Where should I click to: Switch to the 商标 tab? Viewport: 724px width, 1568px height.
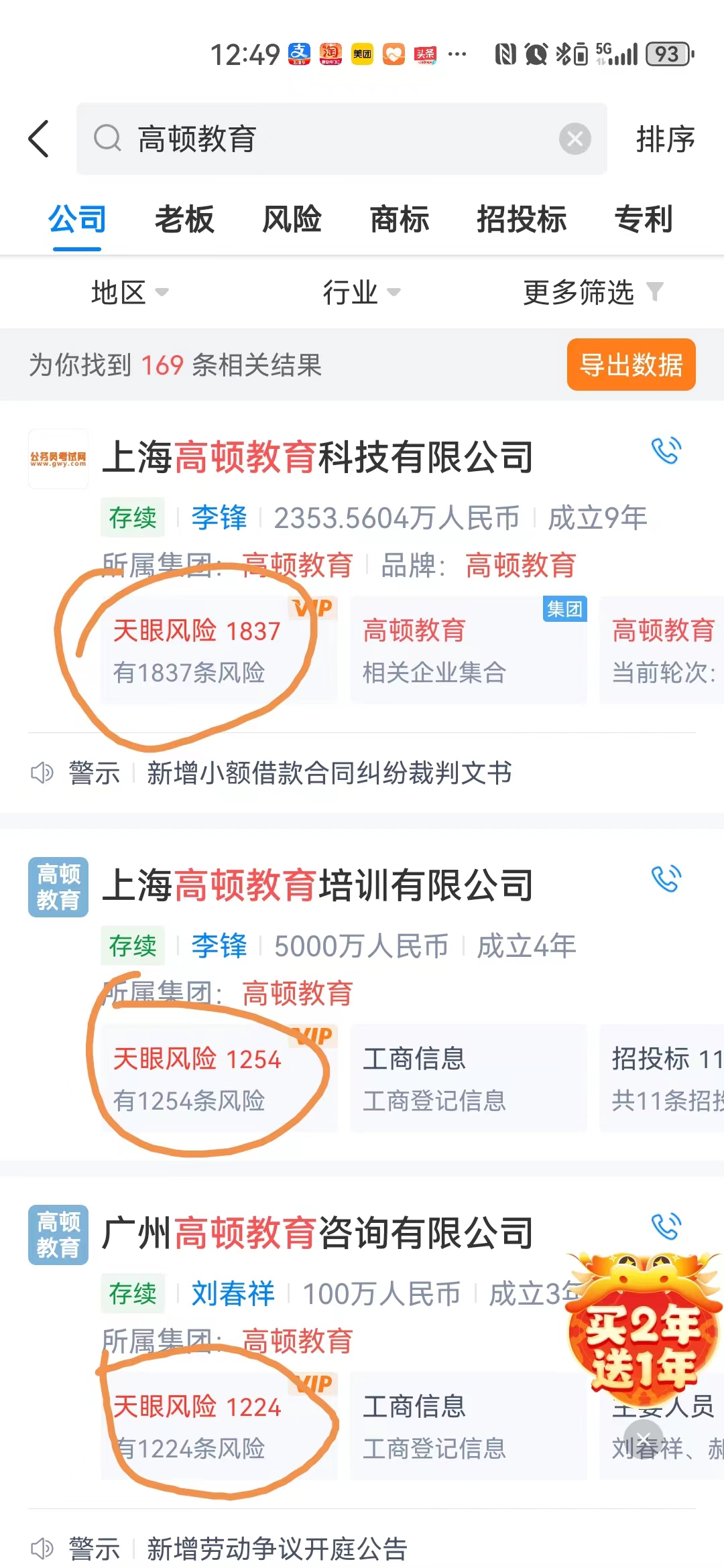(x=400, y=219)
